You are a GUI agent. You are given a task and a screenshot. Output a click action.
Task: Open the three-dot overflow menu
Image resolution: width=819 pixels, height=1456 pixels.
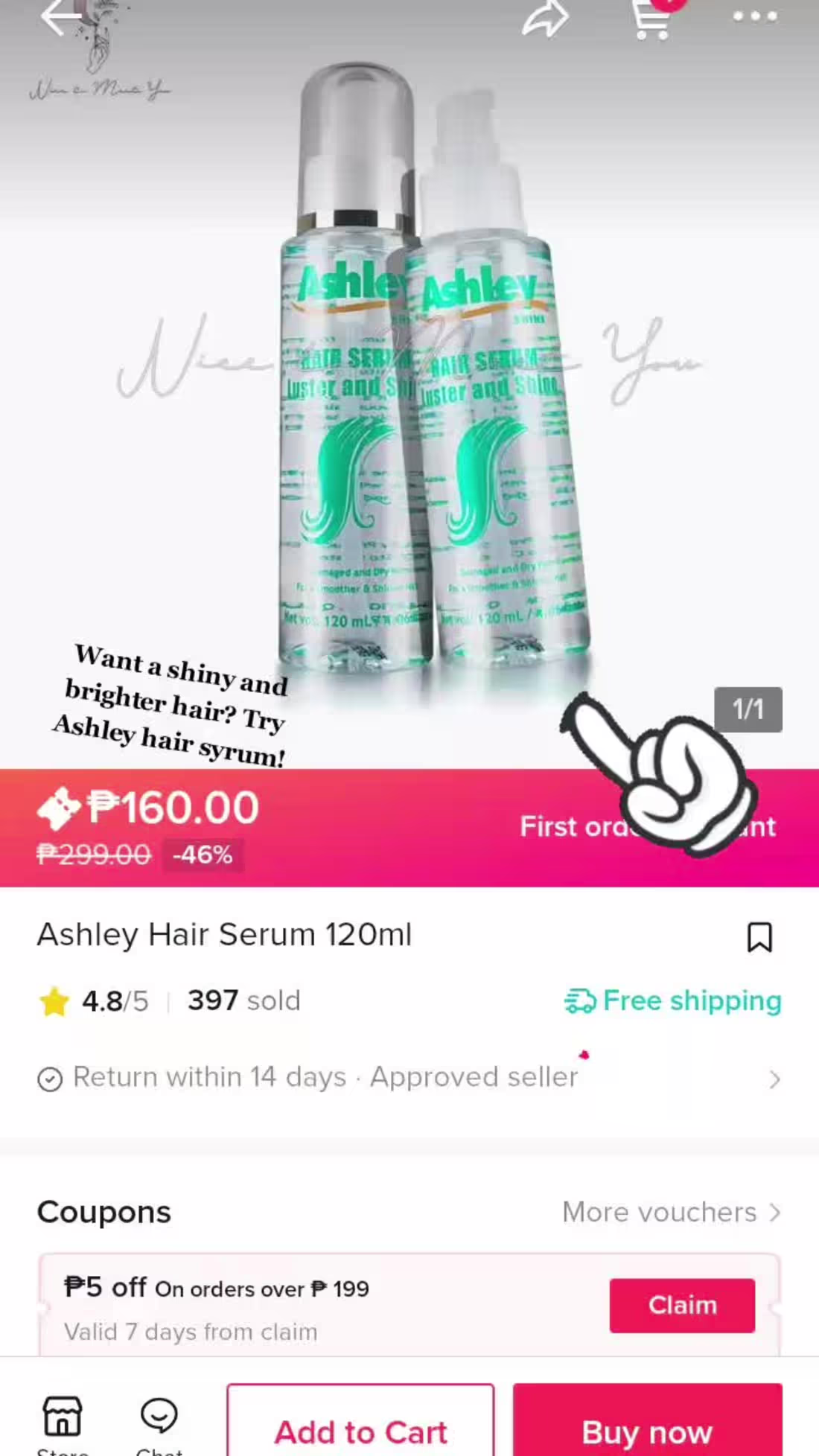(754, 16)
